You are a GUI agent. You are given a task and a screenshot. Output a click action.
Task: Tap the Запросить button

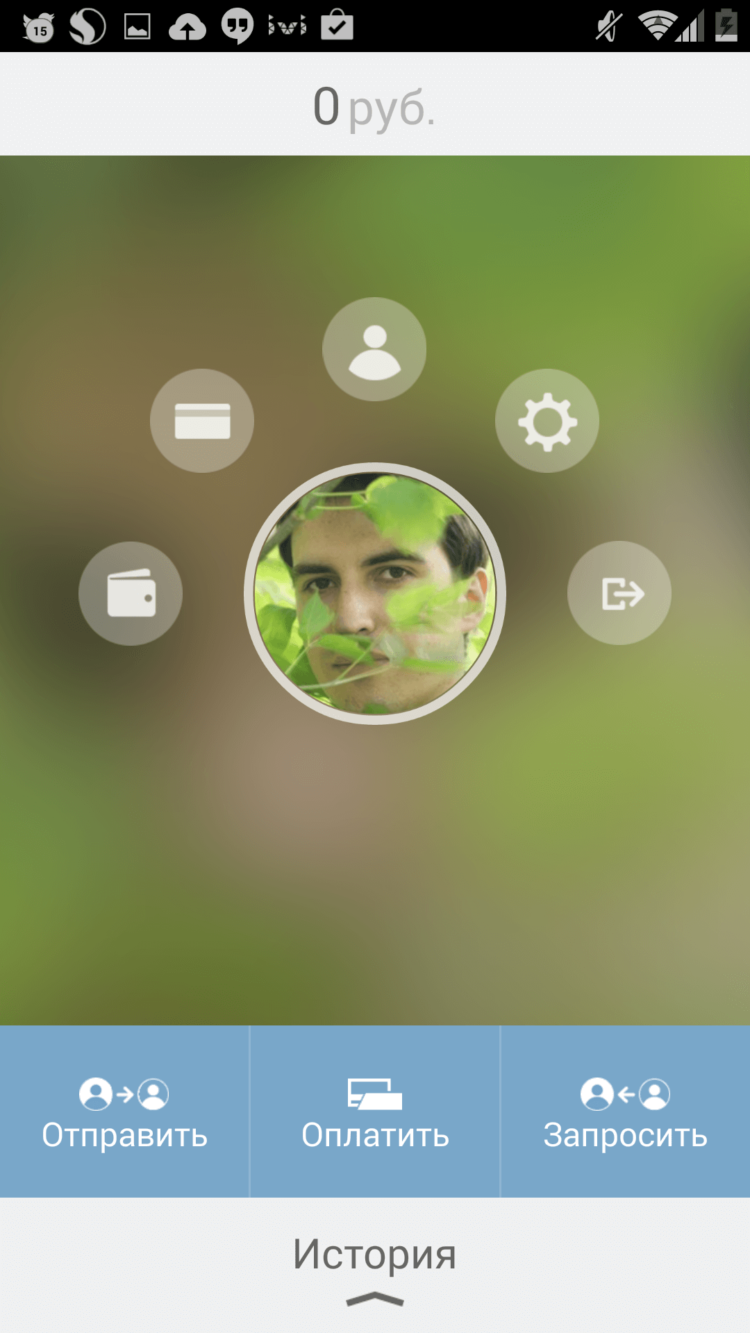(625, 1112)
